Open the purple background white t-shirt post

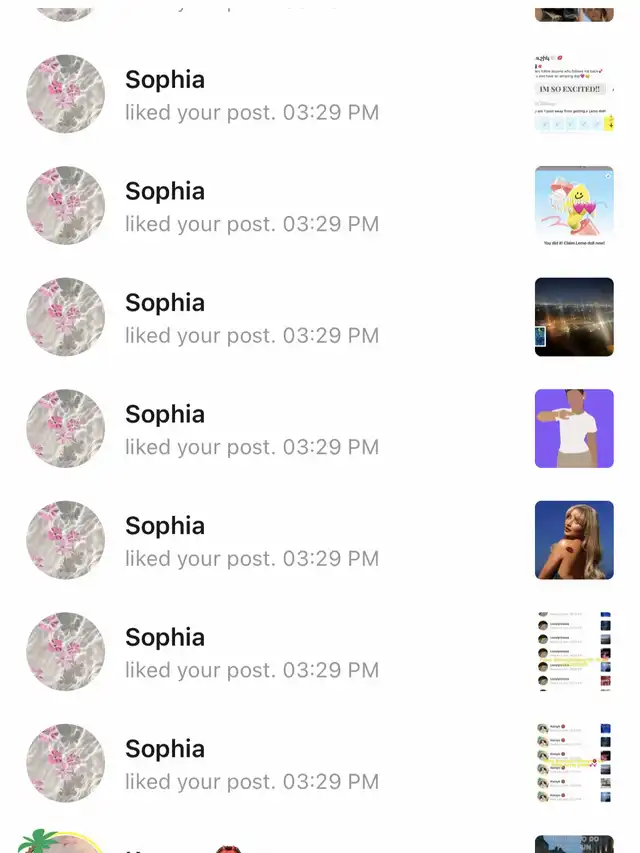pos(574,428)
